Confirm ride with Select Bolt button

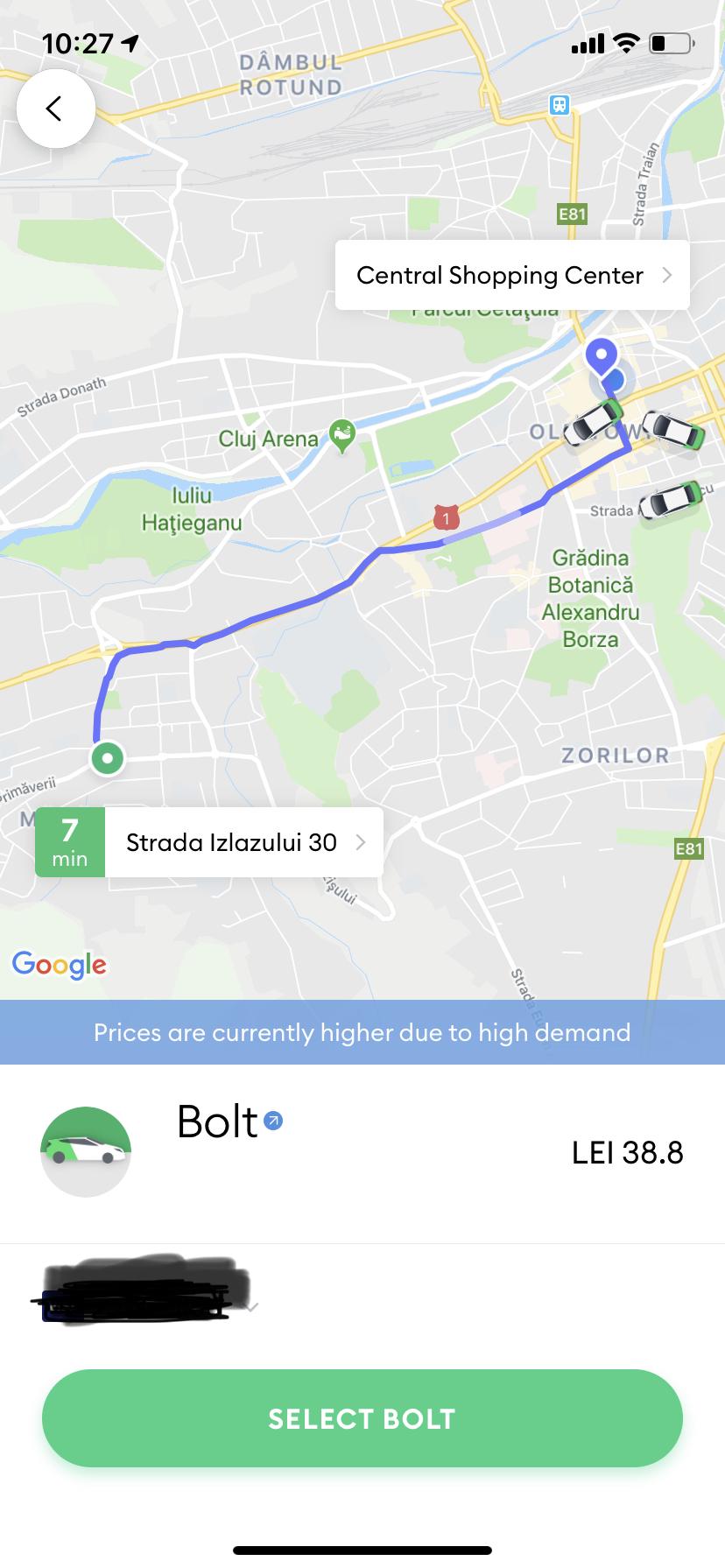[x=362, y=1418]
